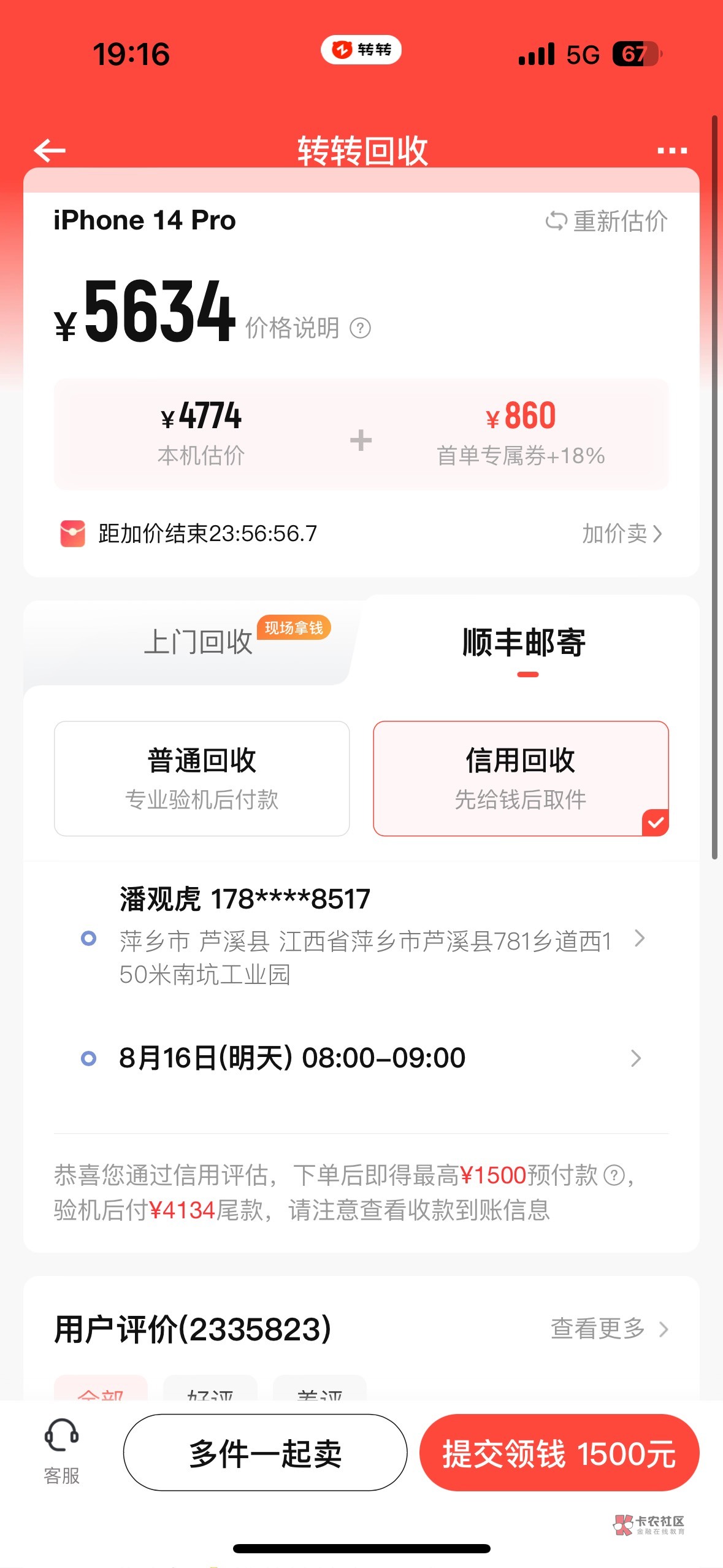The width and height of the screenshot is (723, 1568).
Task: Edit the 潘观虎 pickup address
Action: click(x=362, y=936)
